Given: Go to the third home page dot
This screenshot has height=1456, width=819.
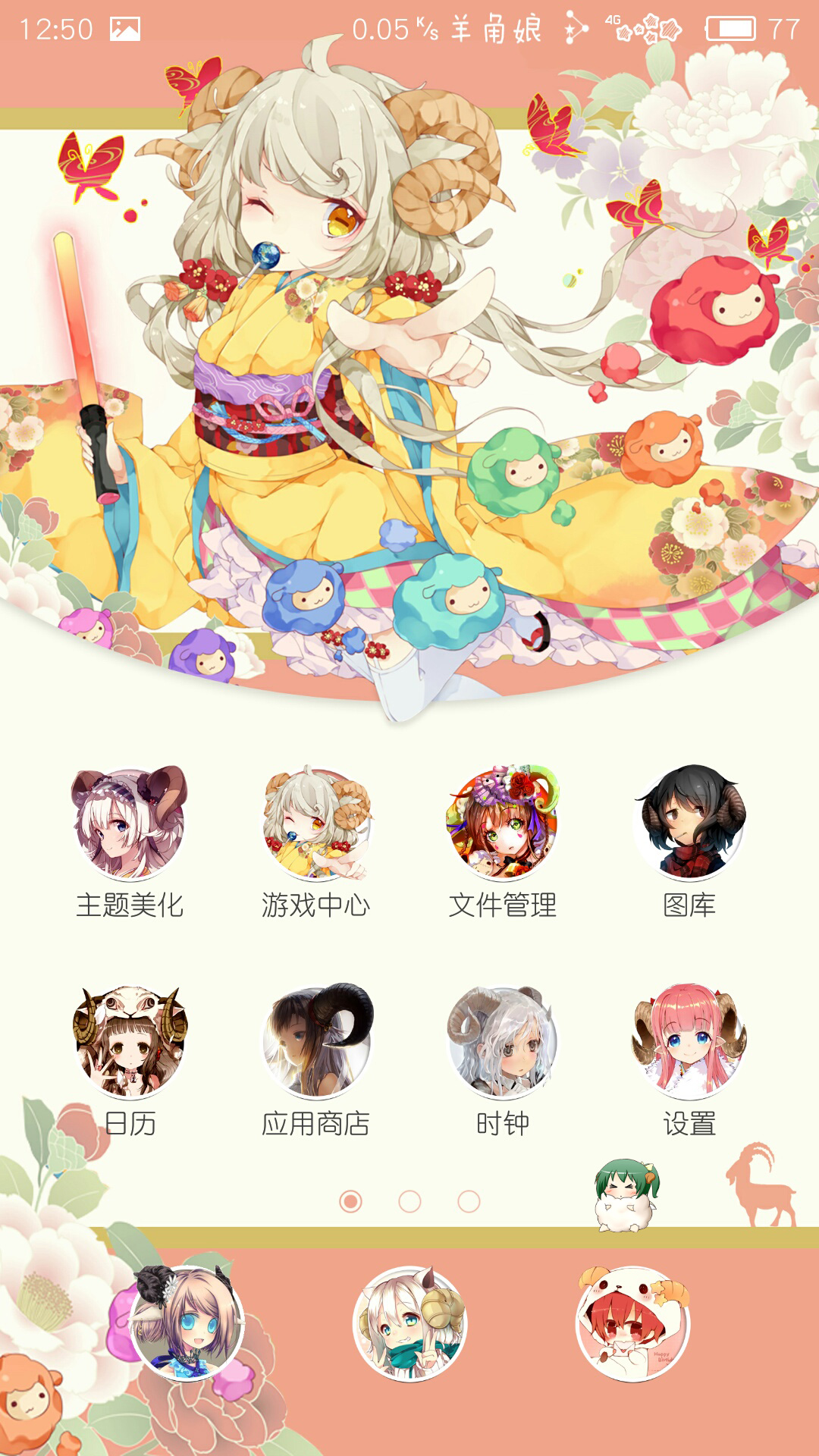Looking at the screenshot, I should click(x=469, y=1201).
